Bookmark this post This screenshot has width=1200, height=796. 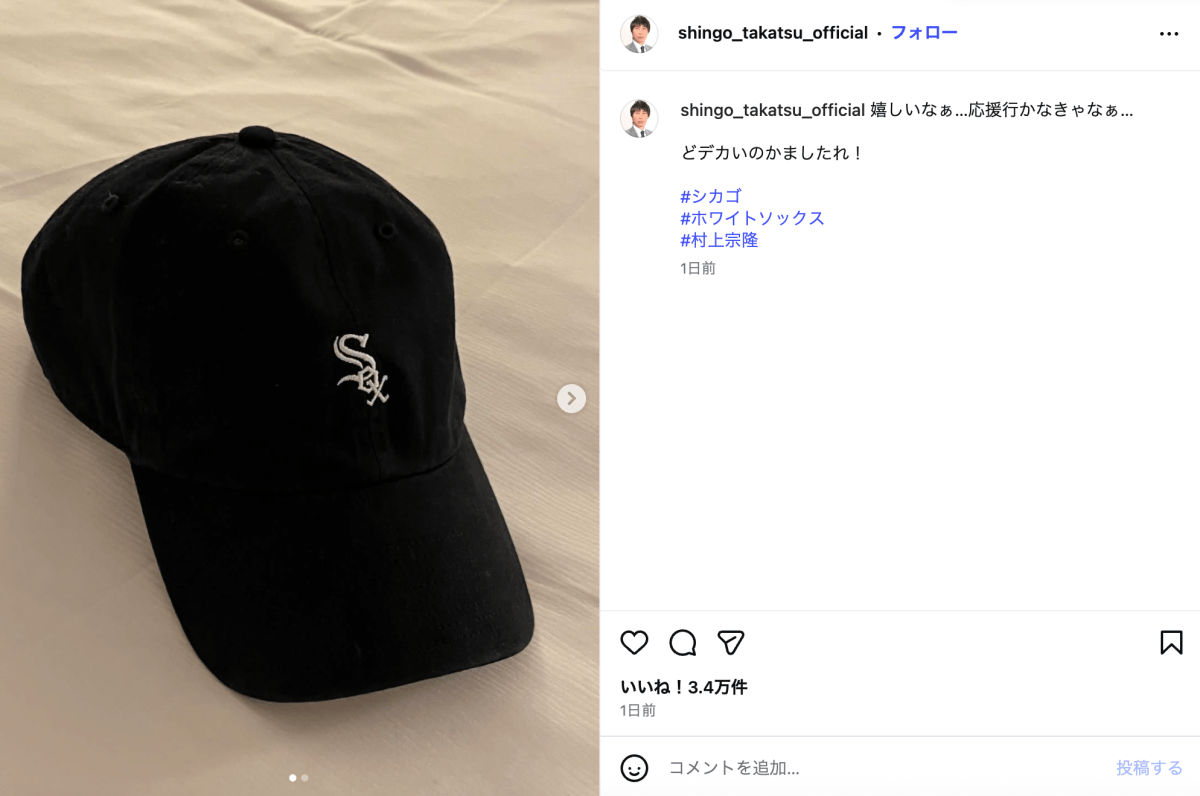(x=1171, y=642)
